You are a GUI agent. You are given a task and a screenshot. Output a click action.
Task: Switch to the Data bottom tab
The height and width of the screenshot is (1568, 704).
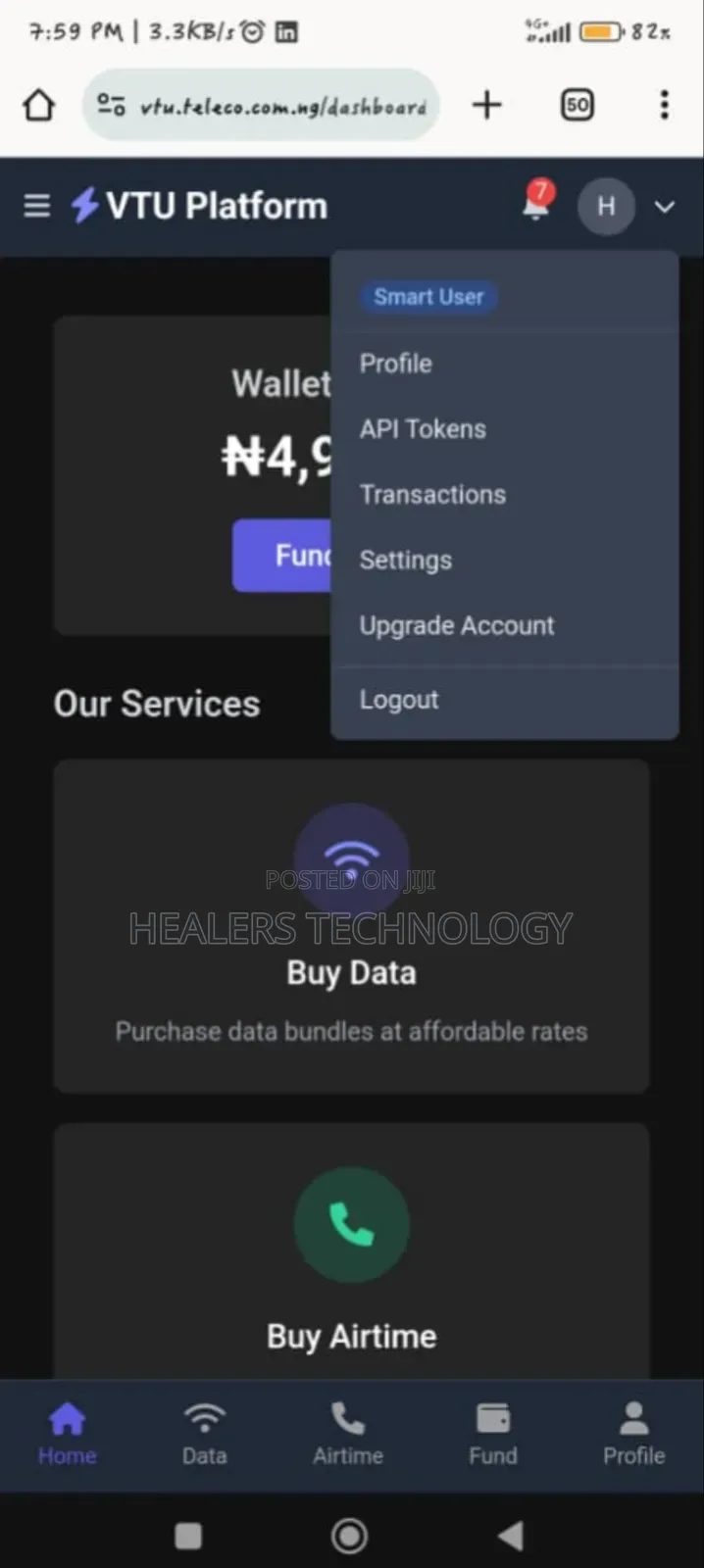204,1435
